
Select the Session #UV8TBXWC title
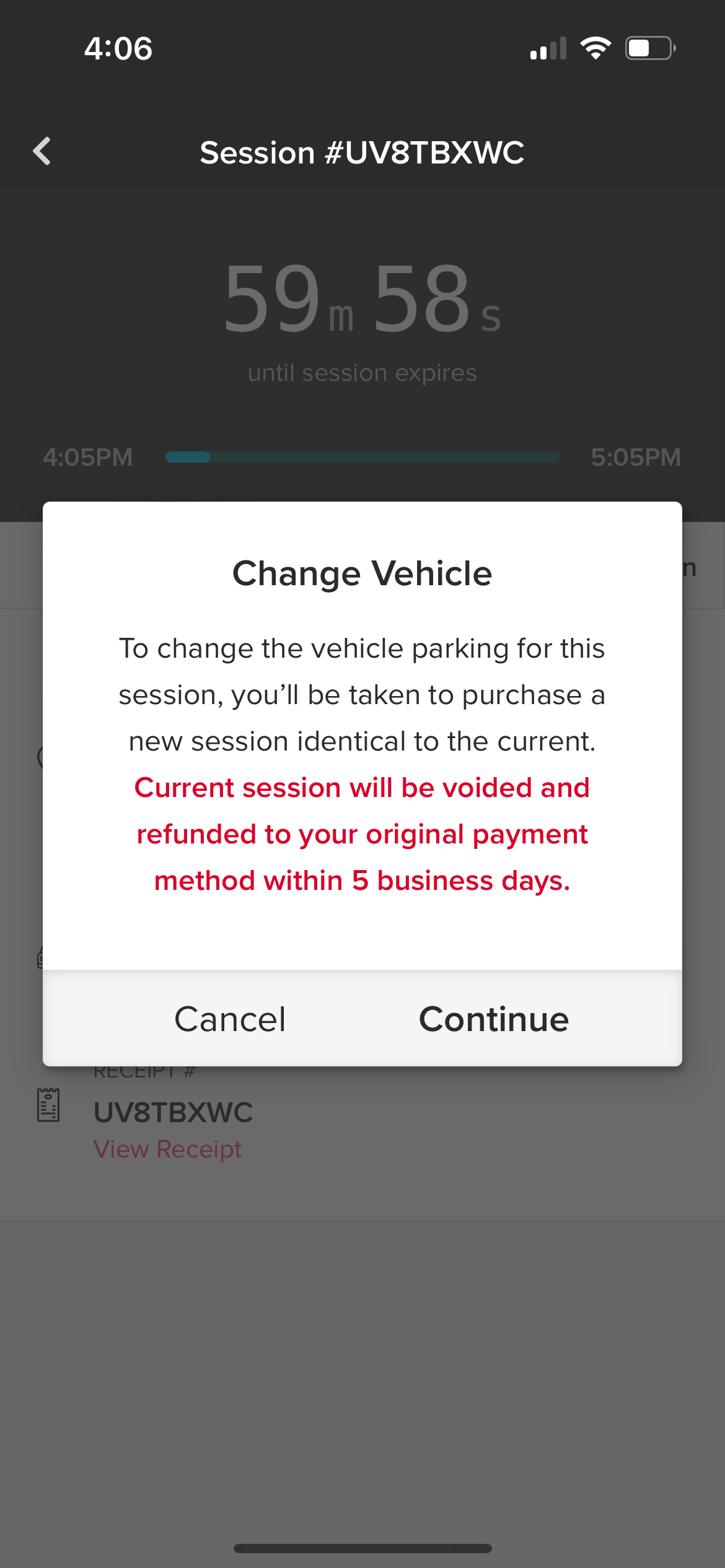[362, 152]
